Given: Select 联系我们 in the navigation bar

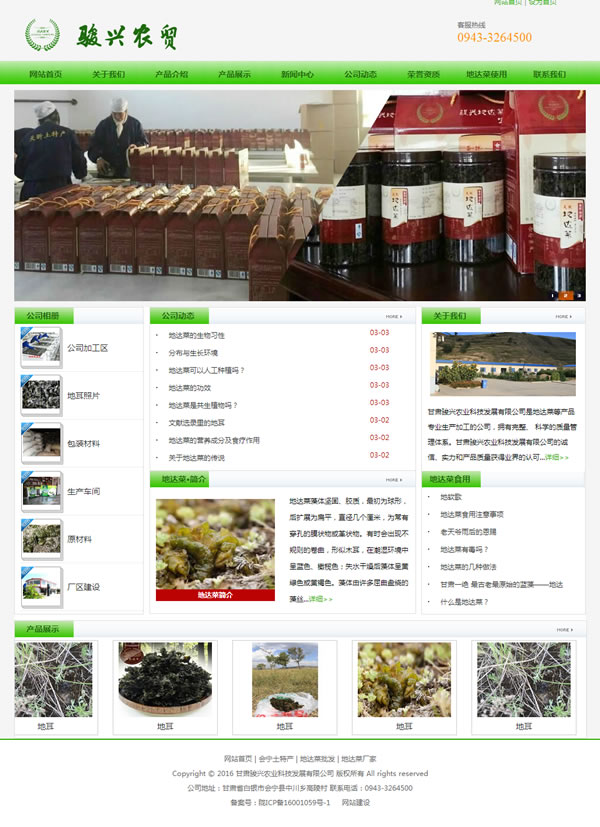Looking at the screenshot, I should click(549, 74).
